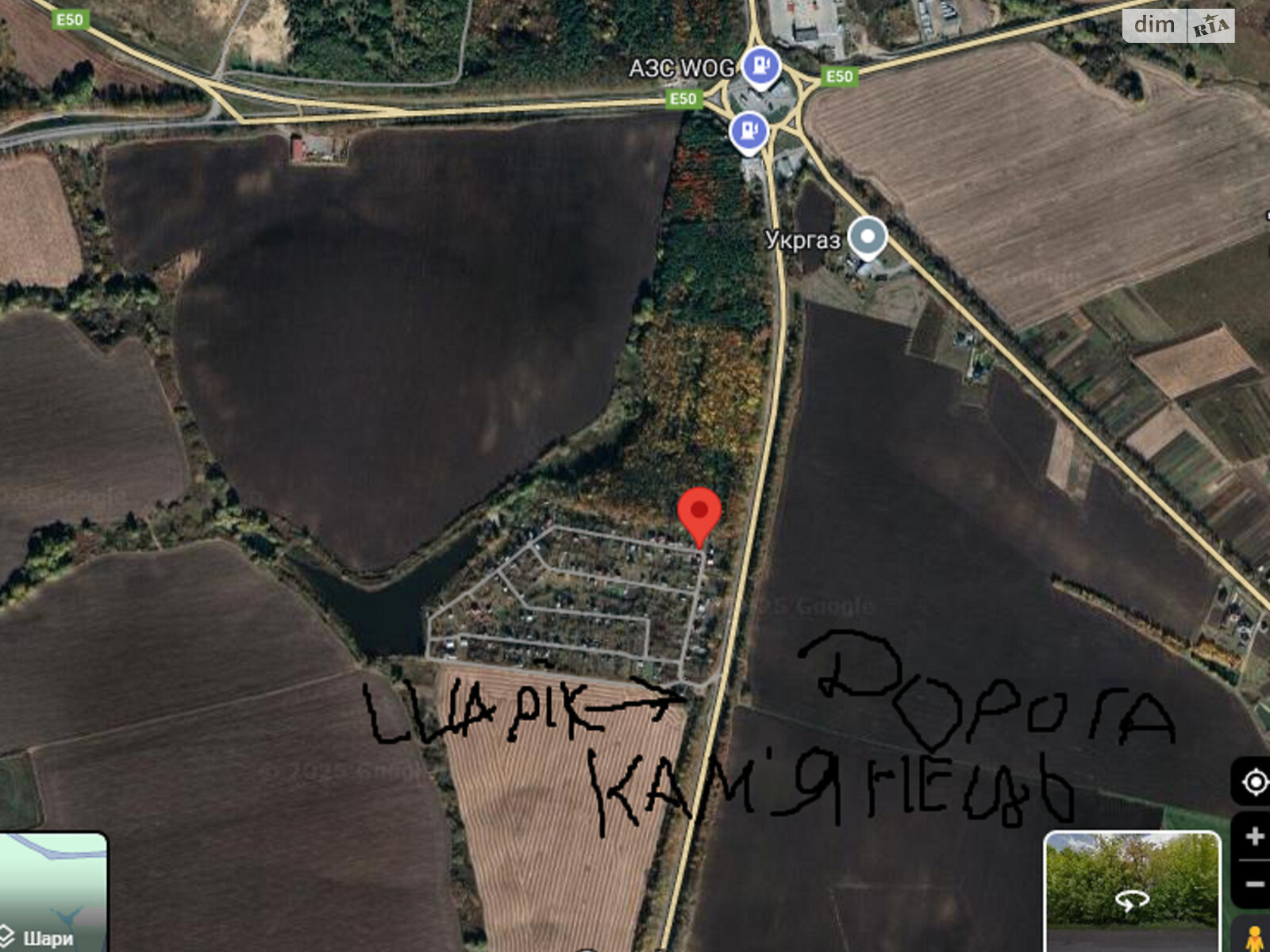1270x952 pixels.
Task: Open the Укргаз place marker
Action: [868, 236]
